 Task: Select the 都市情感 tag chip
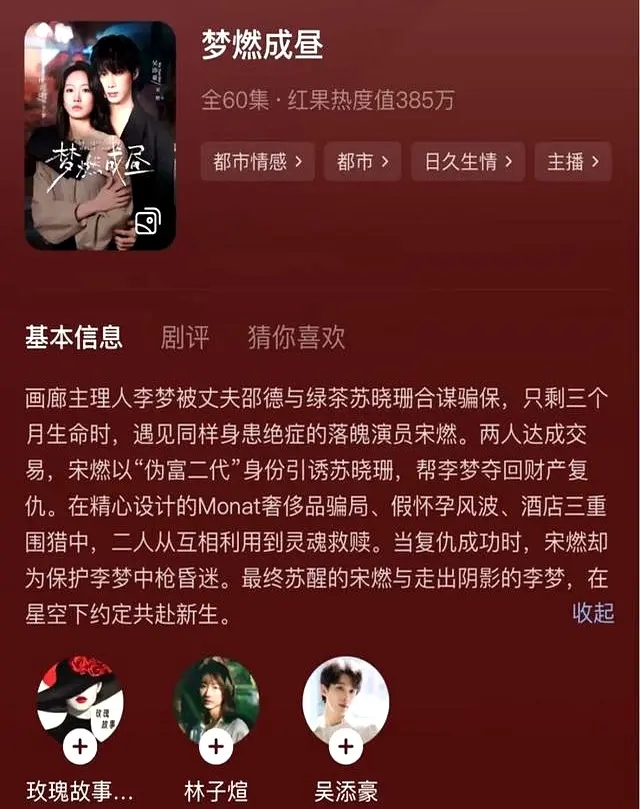click(x=258, y=162)
